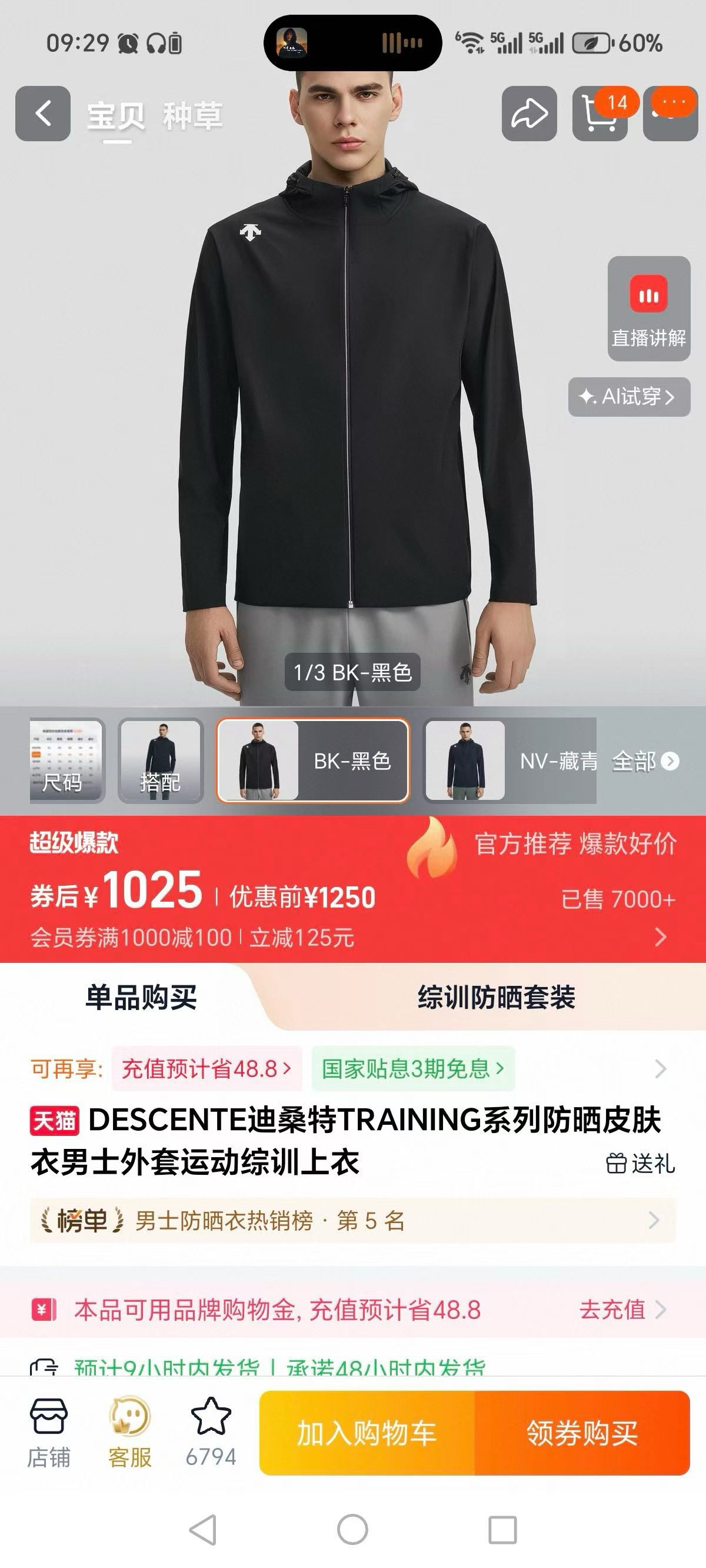Go back using the top-left arrow

[42, 114]
